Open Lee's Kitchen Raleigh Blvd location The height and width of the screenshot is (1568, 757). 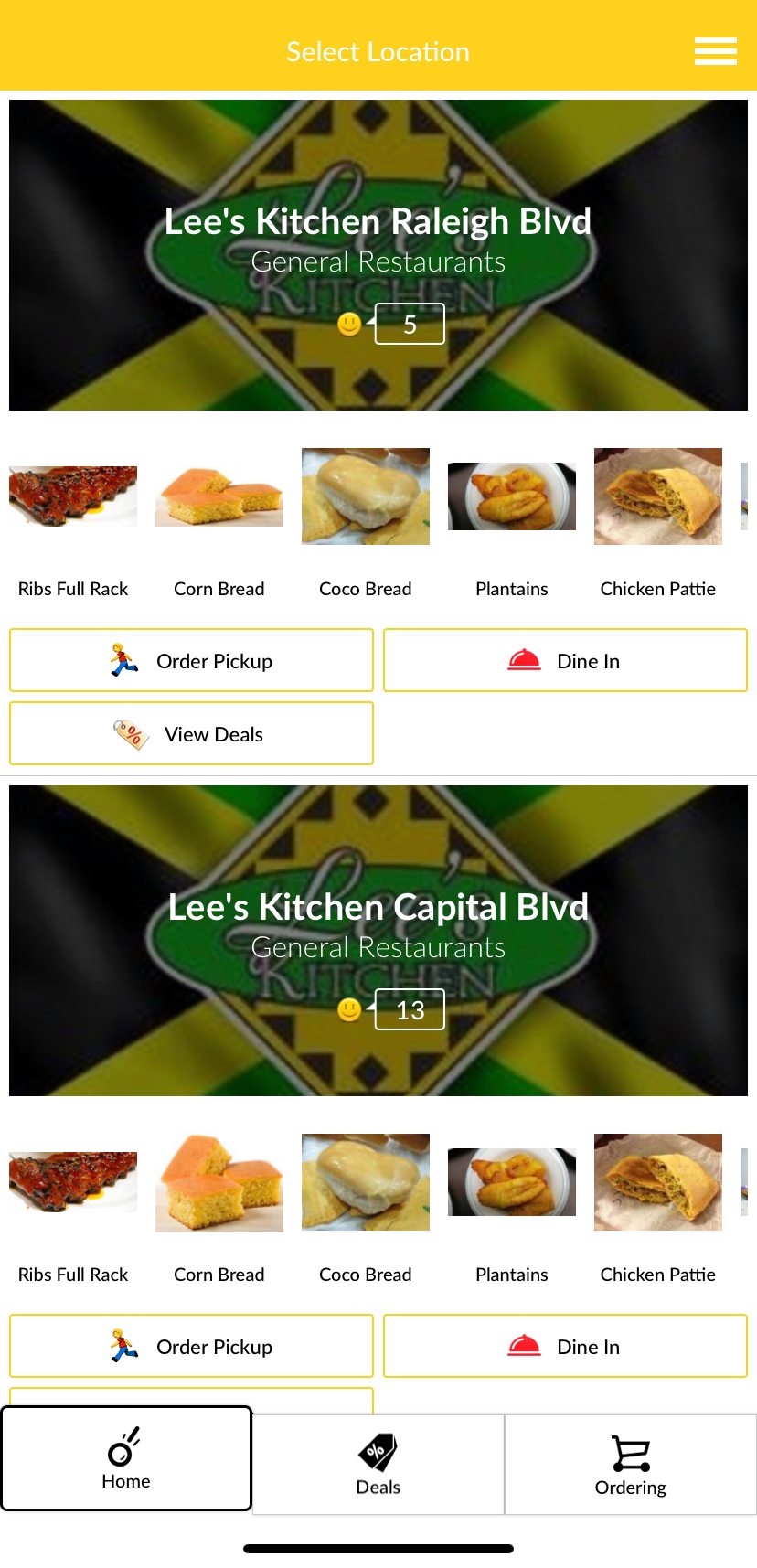[378, 254]
